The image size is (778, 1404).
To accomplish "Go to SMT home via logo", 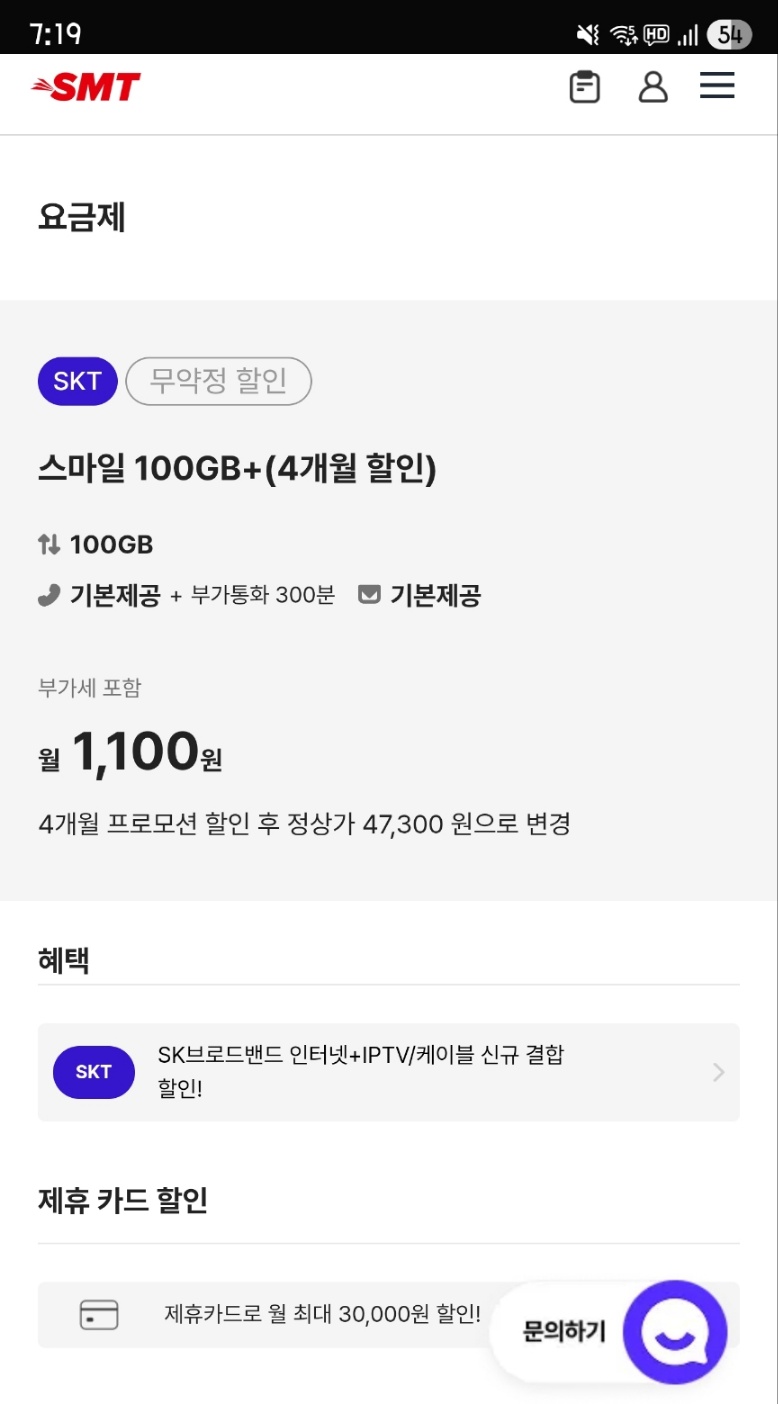I will tap(86, 88).
